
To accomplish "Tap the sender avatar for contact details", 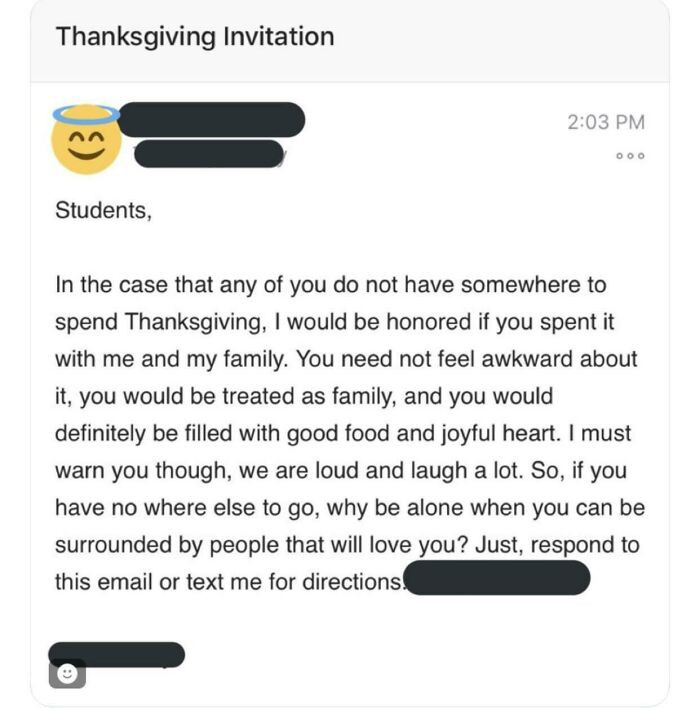I will [86, 141].
